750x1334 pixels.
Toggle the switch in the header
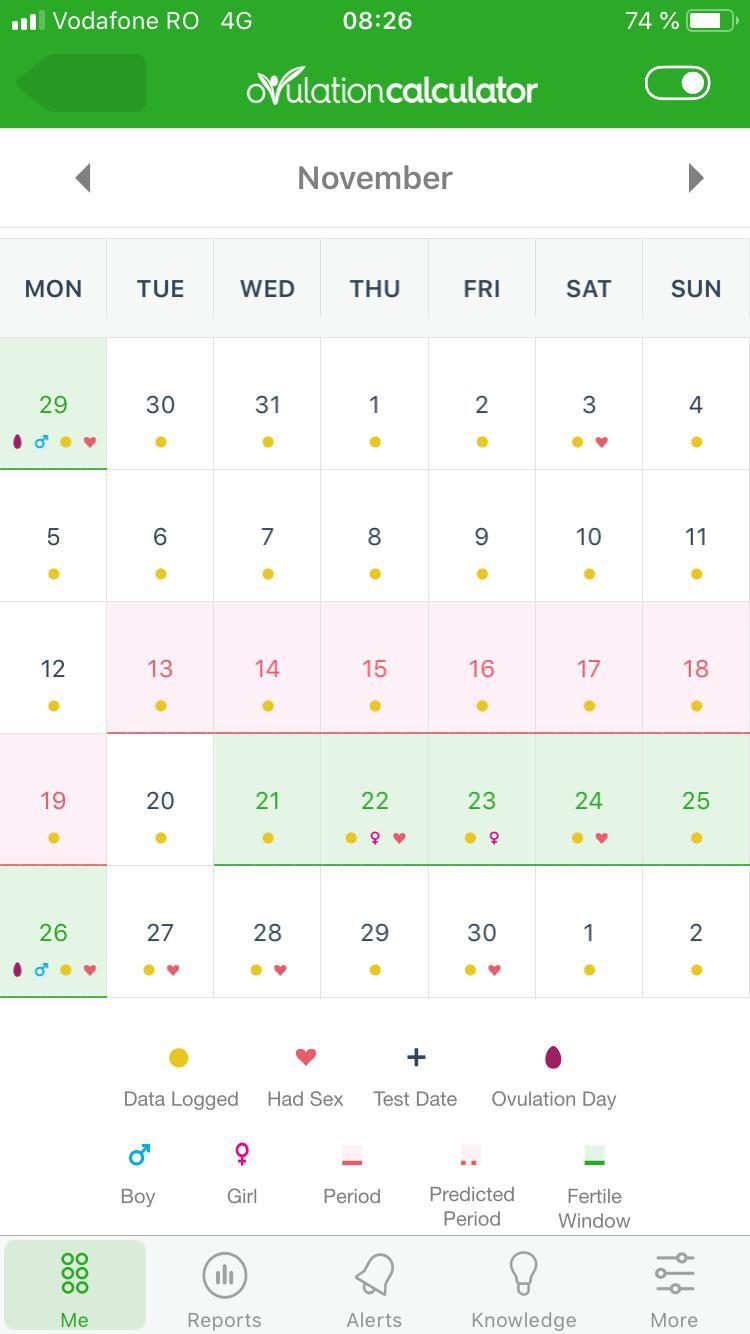678,83
